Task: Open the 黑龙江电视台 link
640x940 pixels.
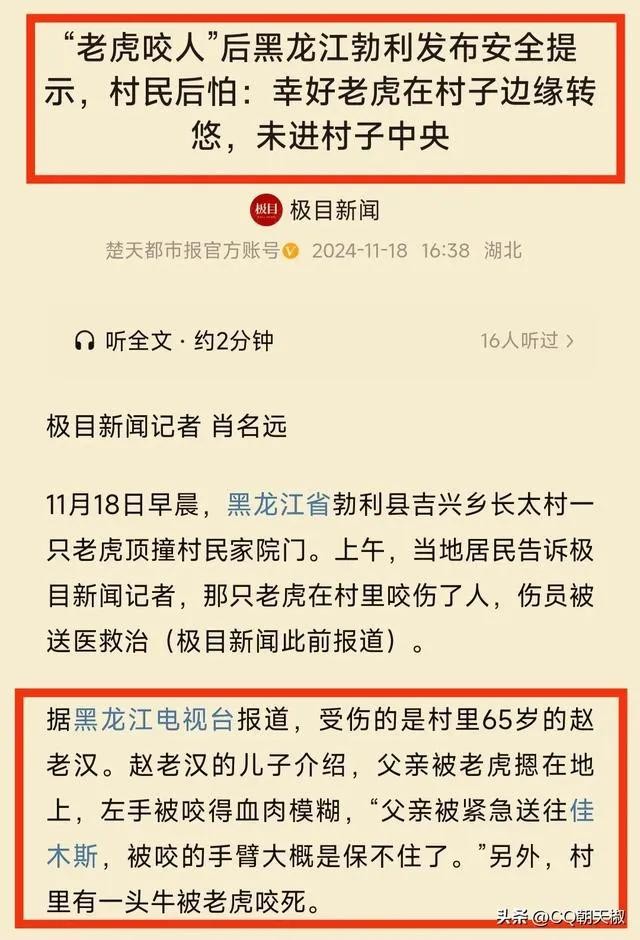Action: click(x=155, y=717)
